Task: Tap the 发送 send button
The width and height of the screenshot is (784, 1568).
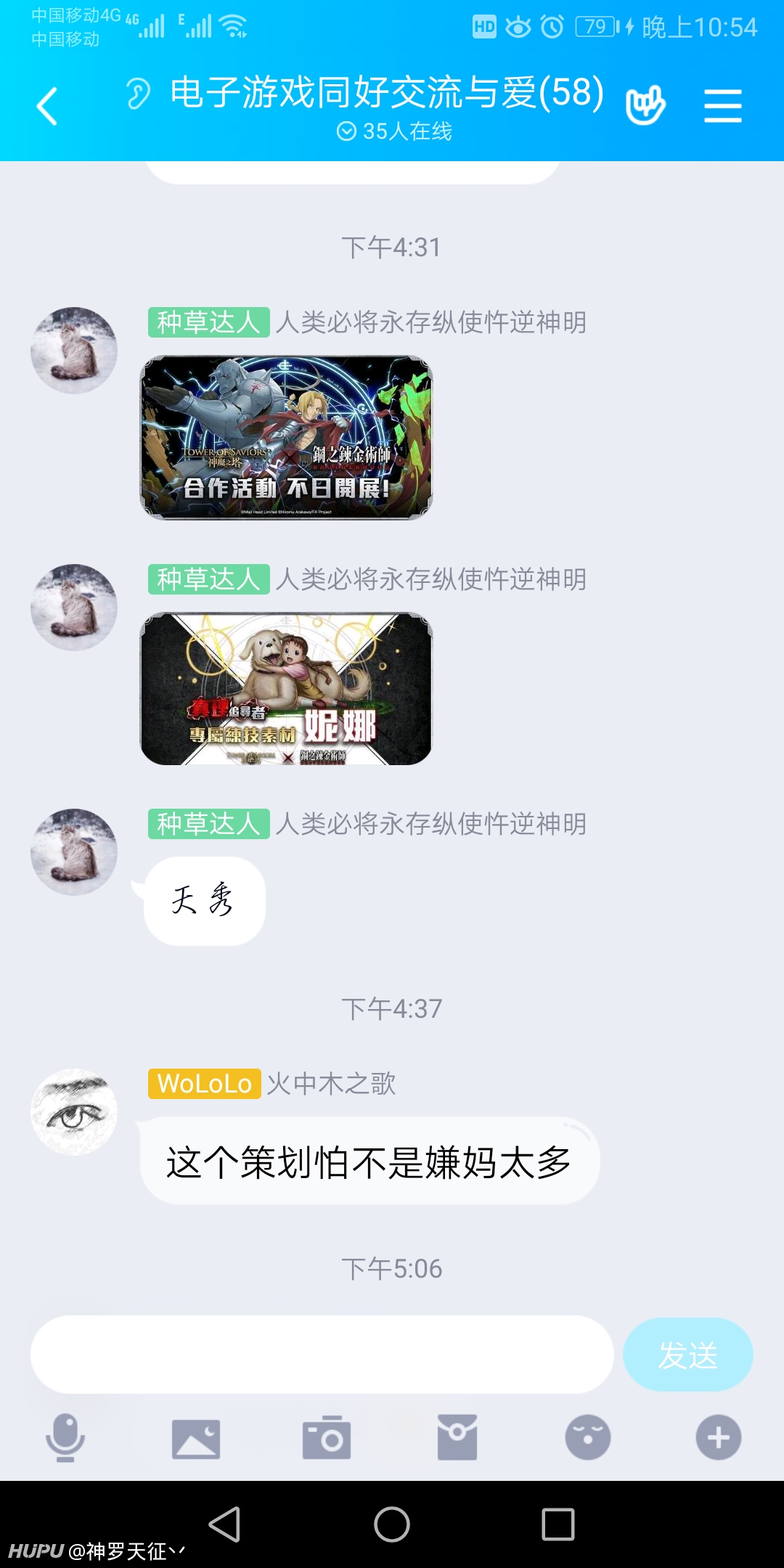Action: pos(687,1355)
